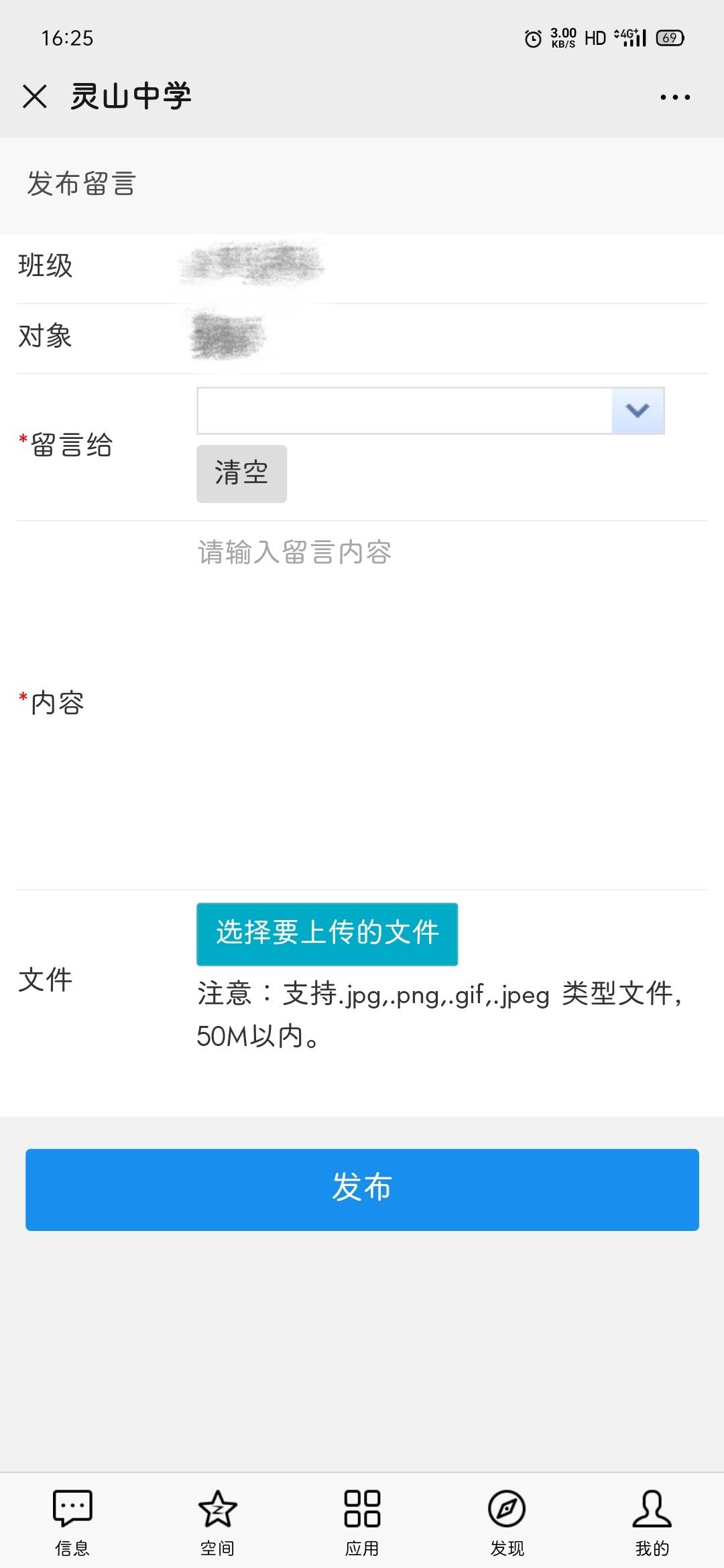Expand the 留言给 recipient dropdown
The height and width of the screenshot is (1568, 724).
(x=637, y=411)
